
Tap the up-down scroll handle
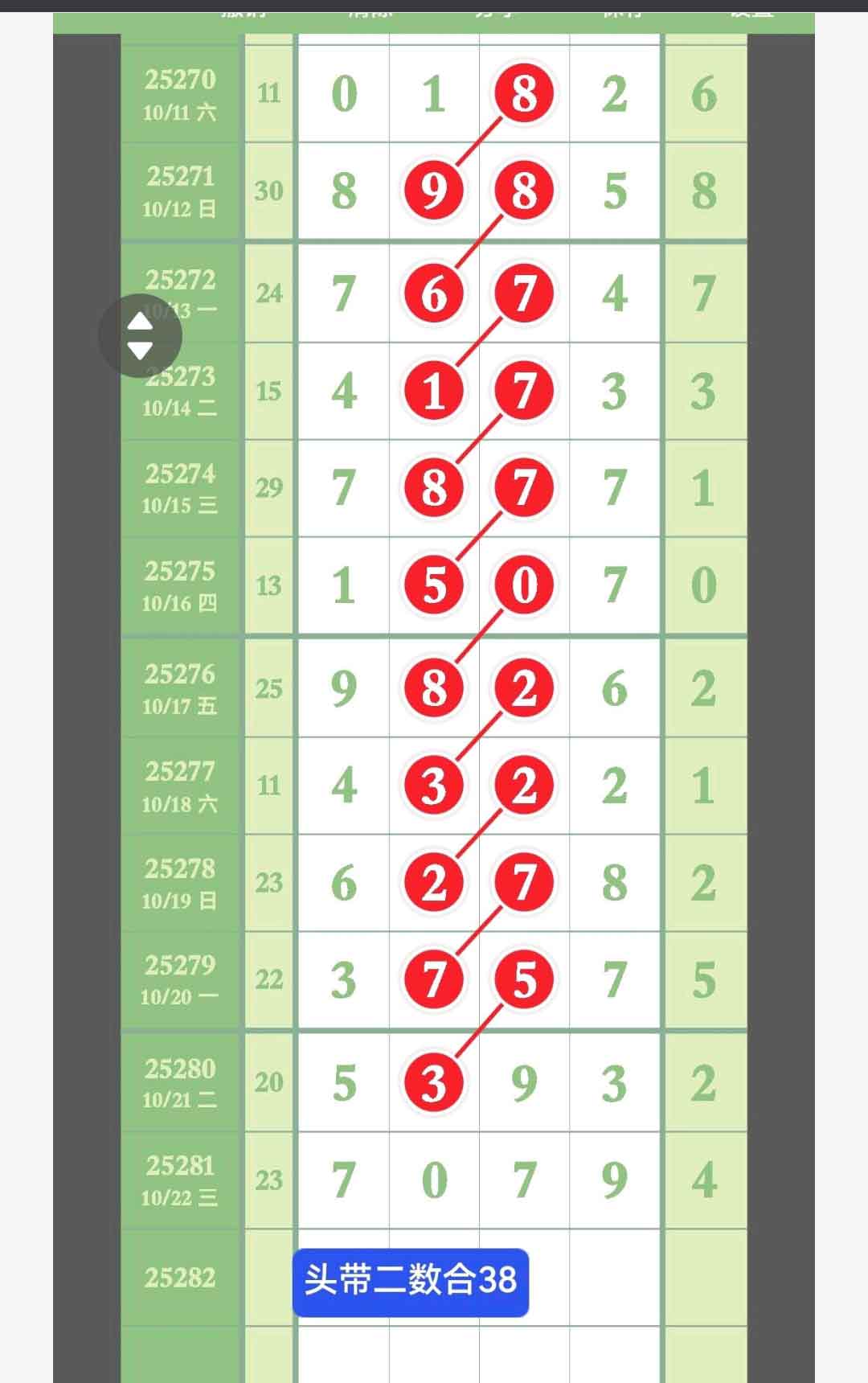140,335
